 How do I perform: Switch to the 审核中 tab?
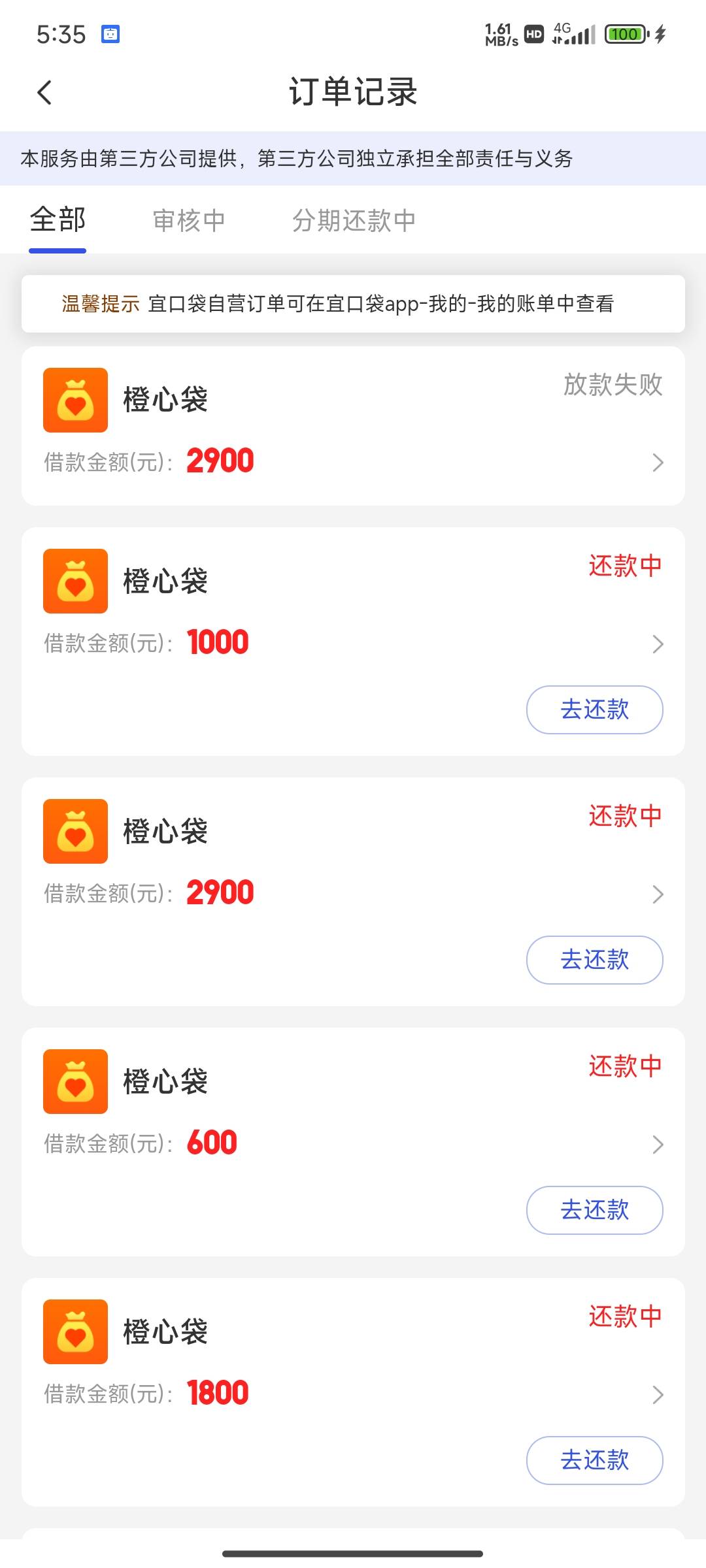pos(189,221)
